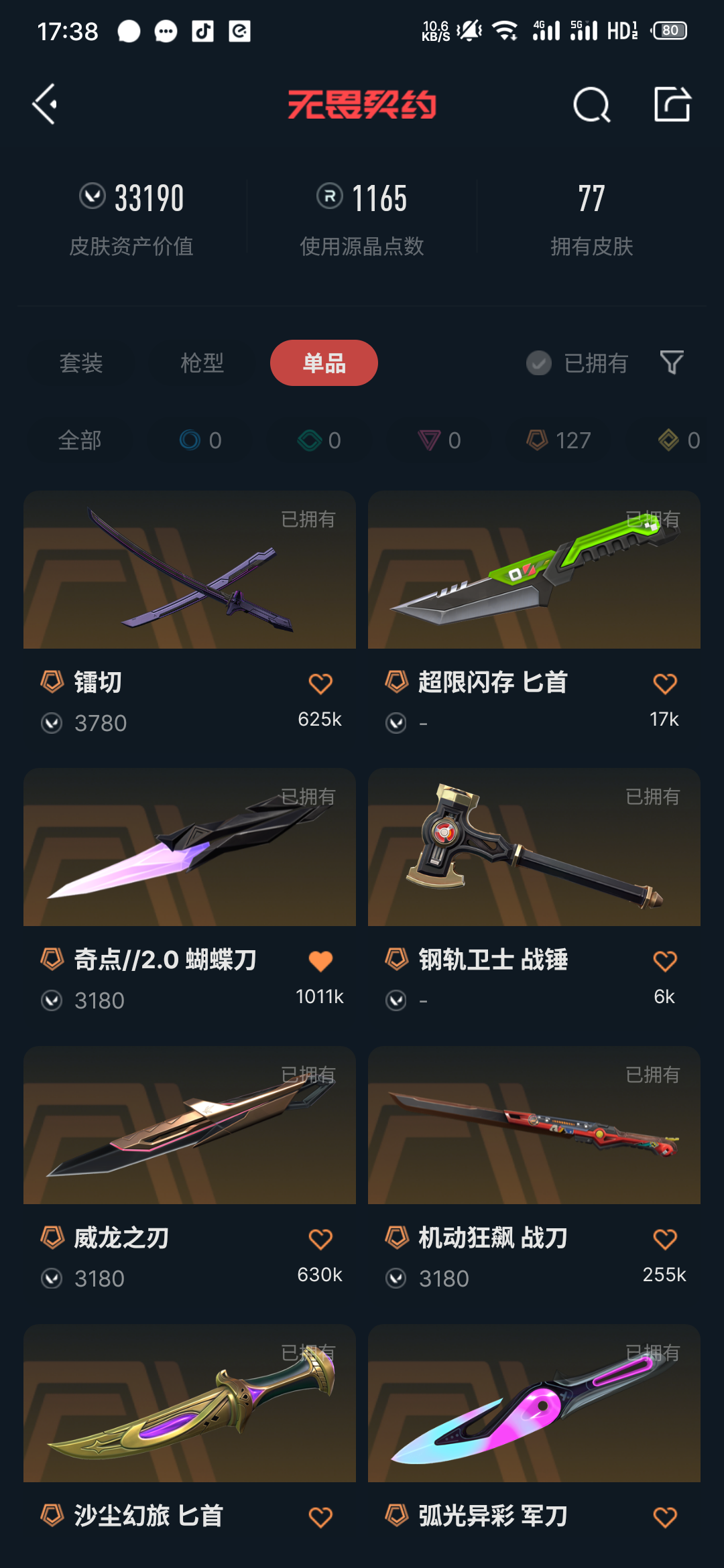Filter by the blue rarity chip
Screen dimensions: 724x1568
click(200, 440)
